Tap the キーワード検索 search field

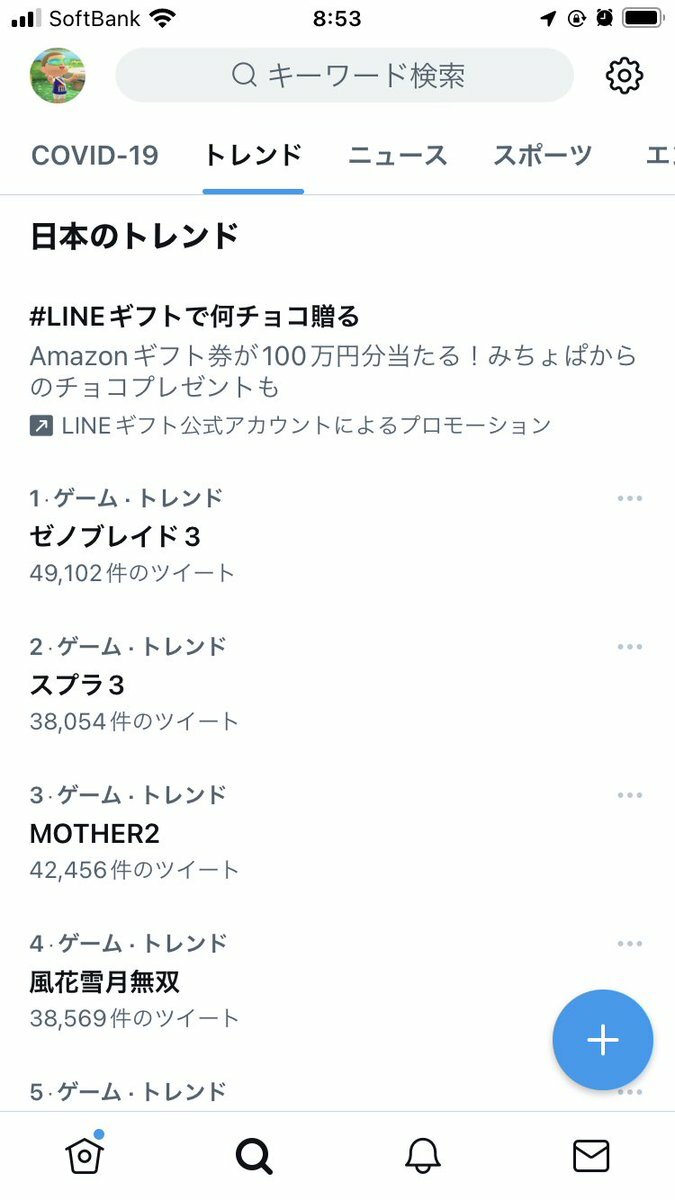click(x=345, y=76)
